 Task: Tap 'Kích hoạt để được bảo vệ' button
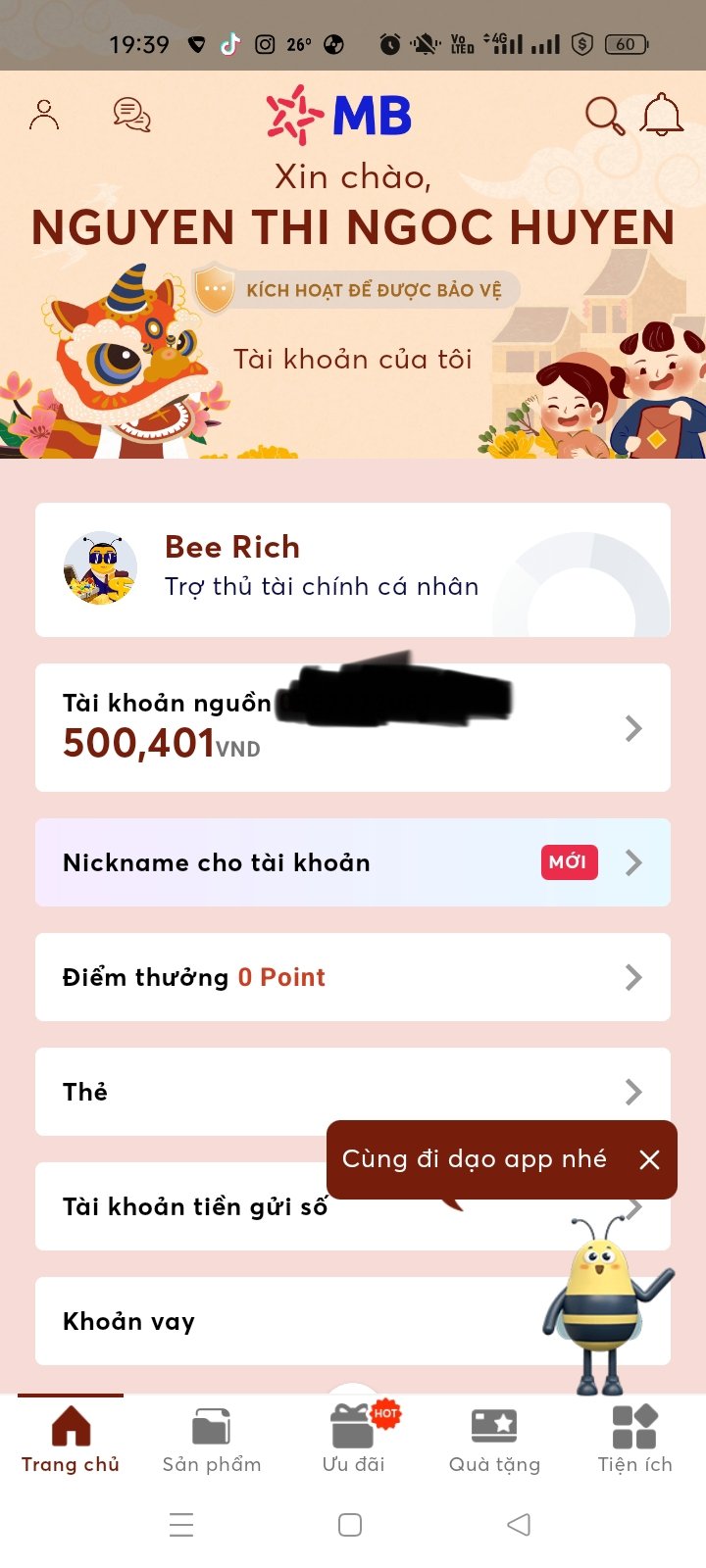coord(356,290)
